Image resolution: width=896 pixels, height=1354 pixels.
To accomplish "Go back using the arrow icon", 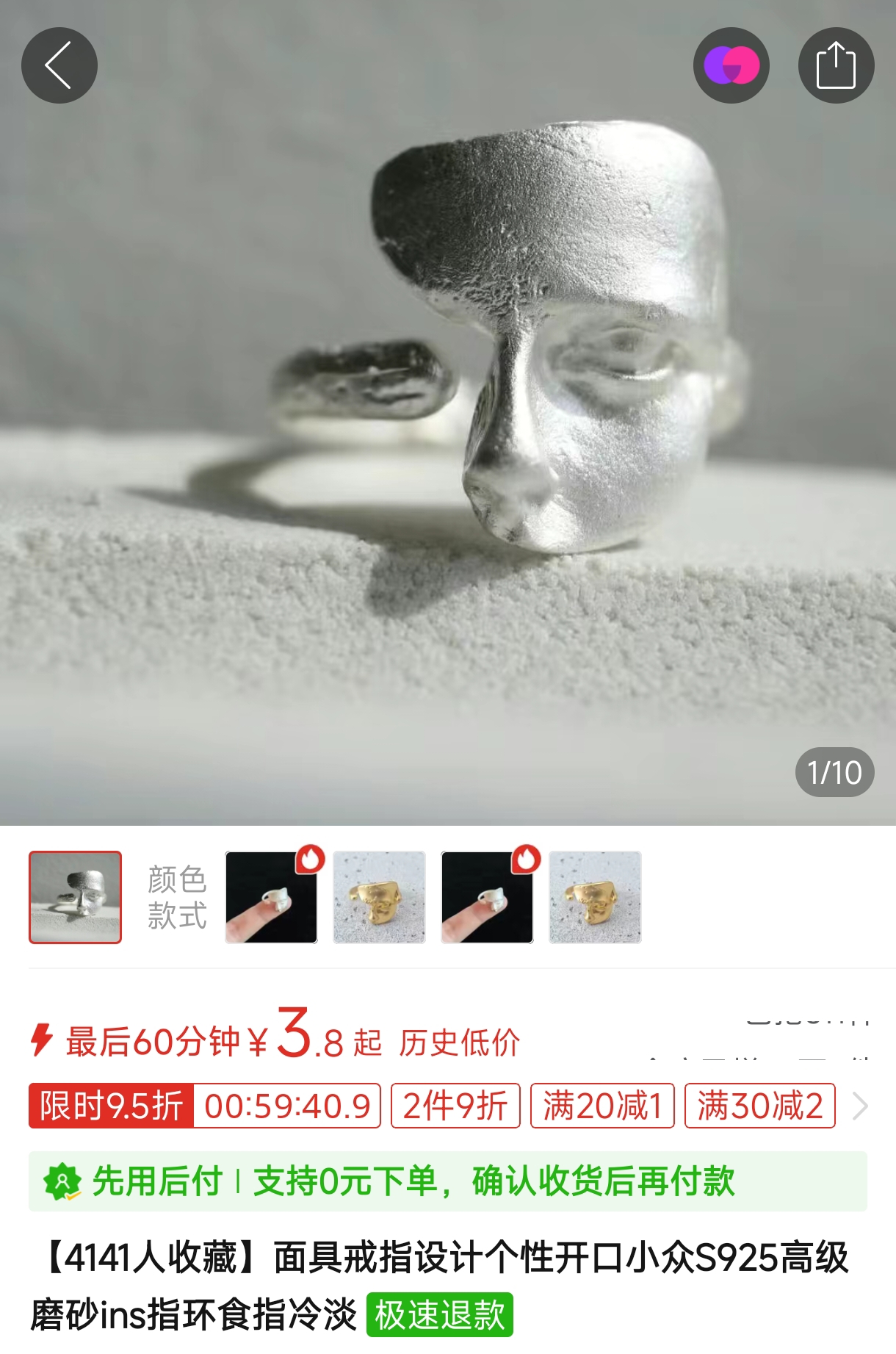I will pos(59,65).
